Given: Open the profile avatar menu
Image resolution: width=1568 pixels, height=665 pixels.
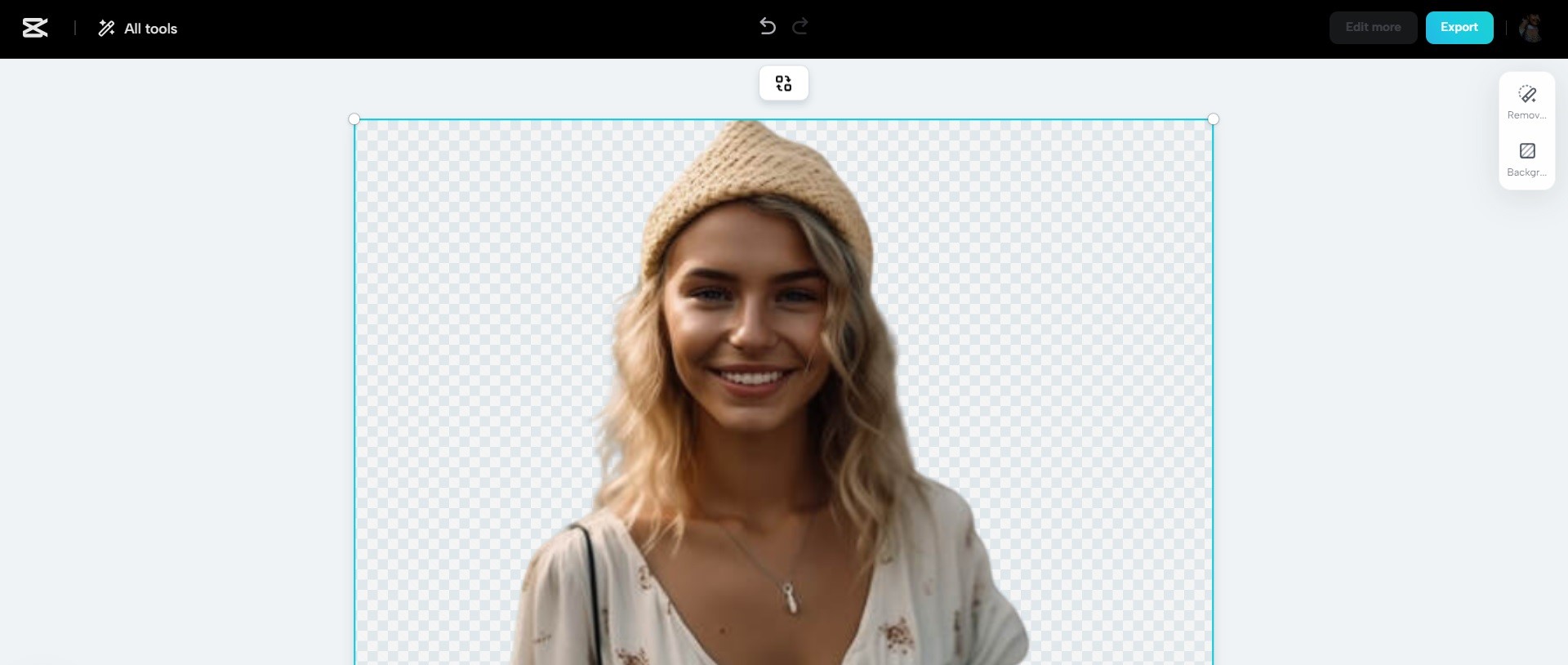Looking at the screenshot, I should click(x=1530, y=28).
